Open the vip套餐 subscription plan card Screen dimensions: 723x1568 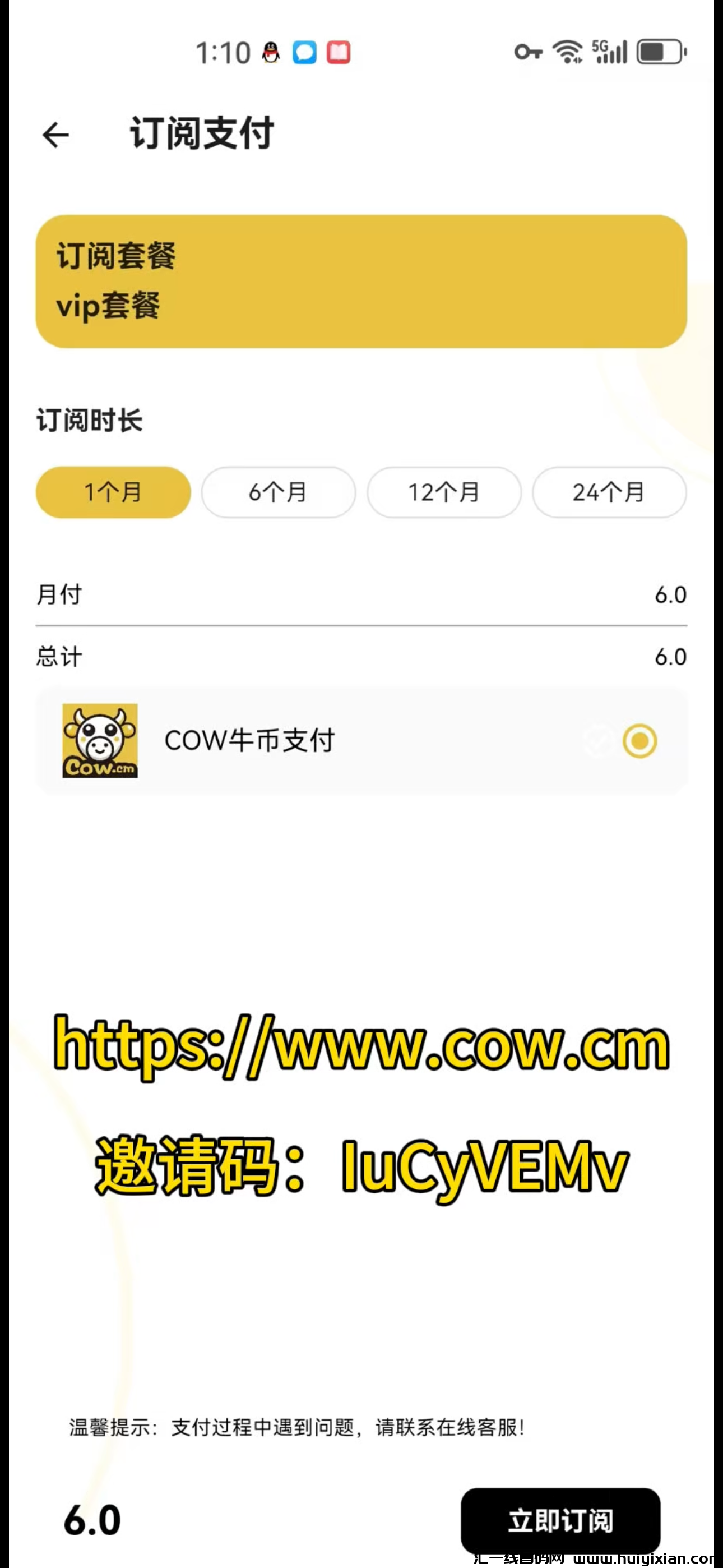coord(361,281)
